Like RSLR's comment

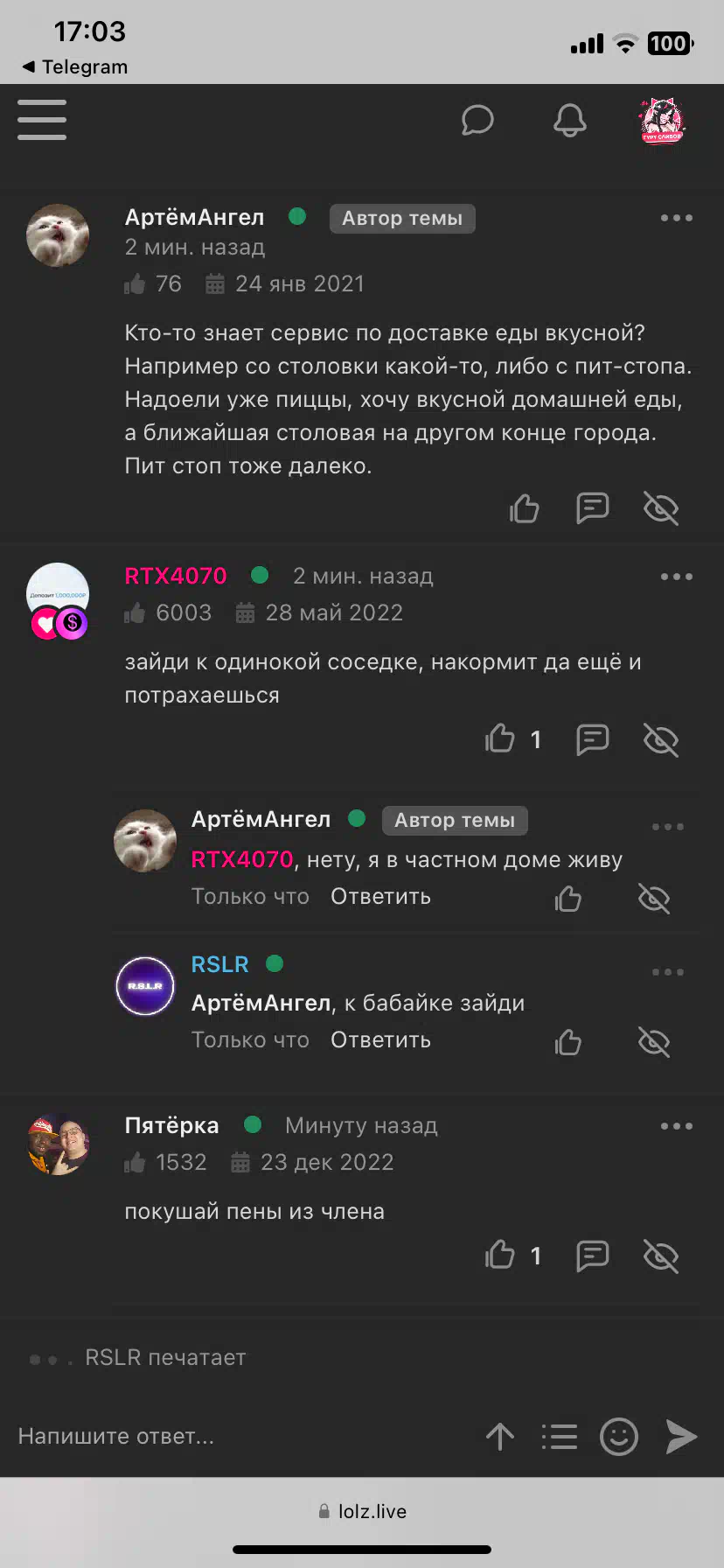[568, 1042]
